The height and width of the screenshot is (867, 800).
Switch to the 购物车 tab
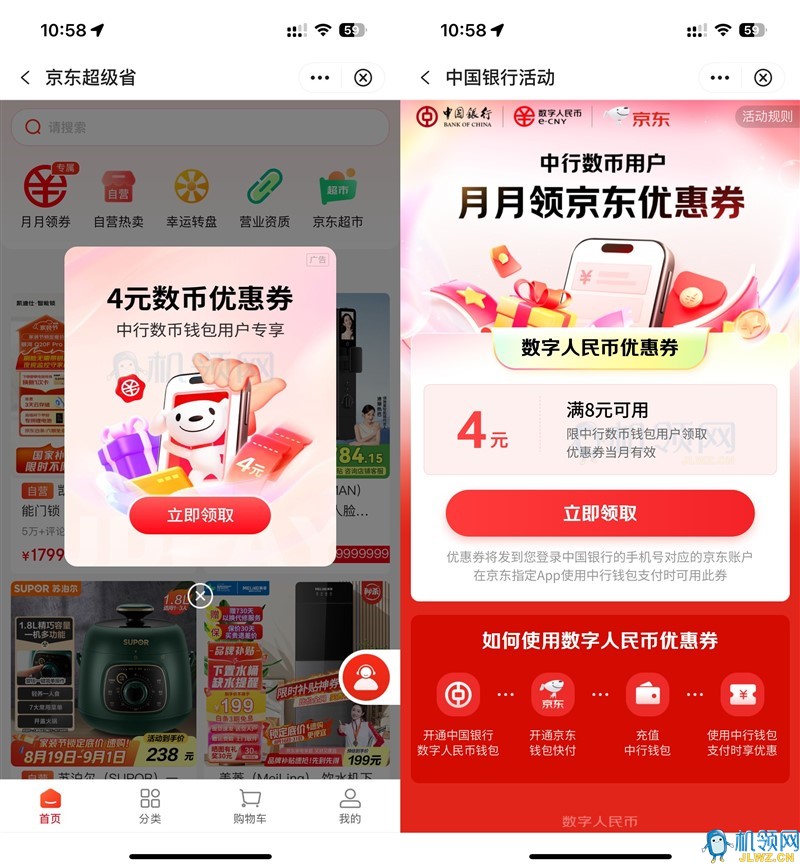[250, 805]
